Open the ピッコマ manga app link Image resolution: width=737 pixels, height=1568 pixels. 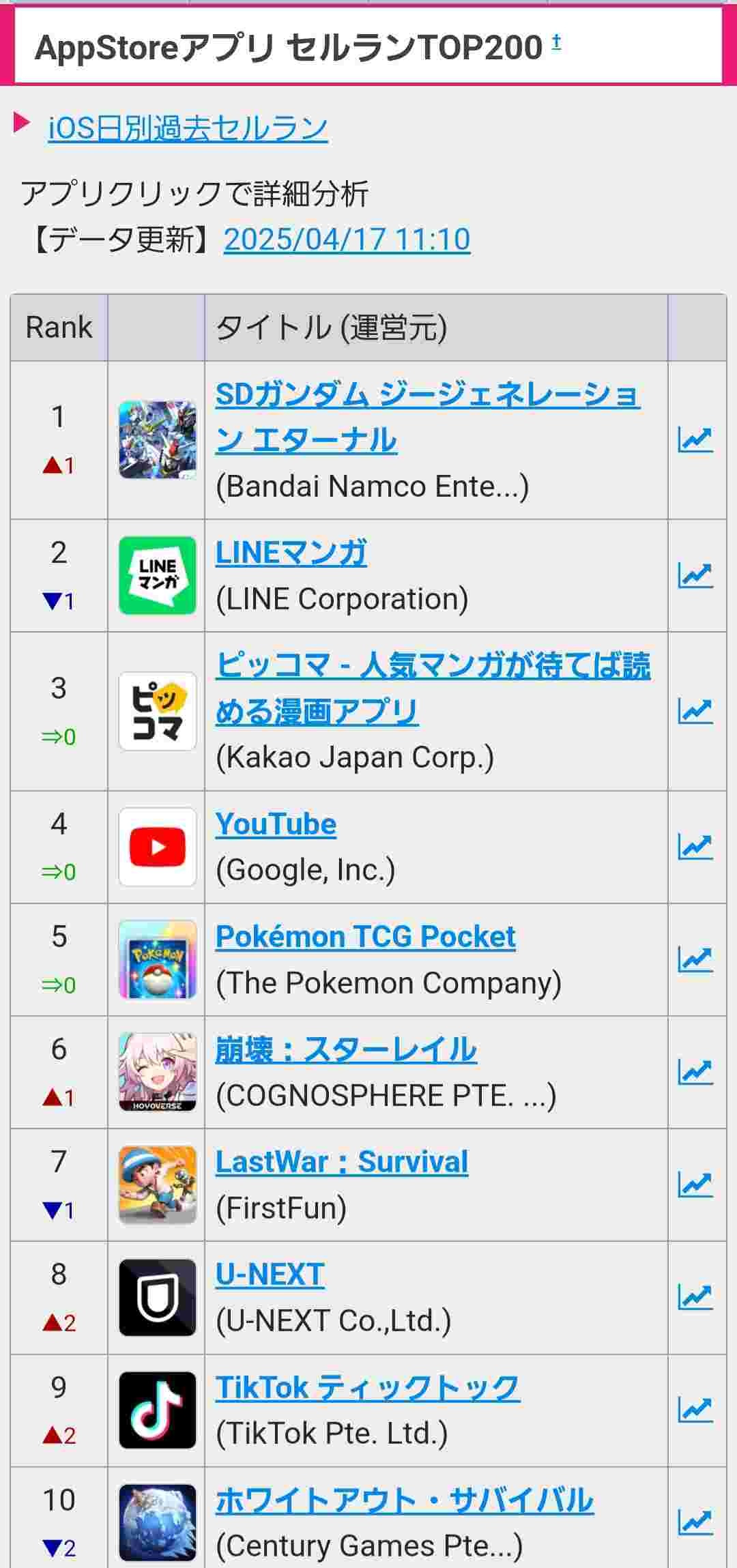433,665
